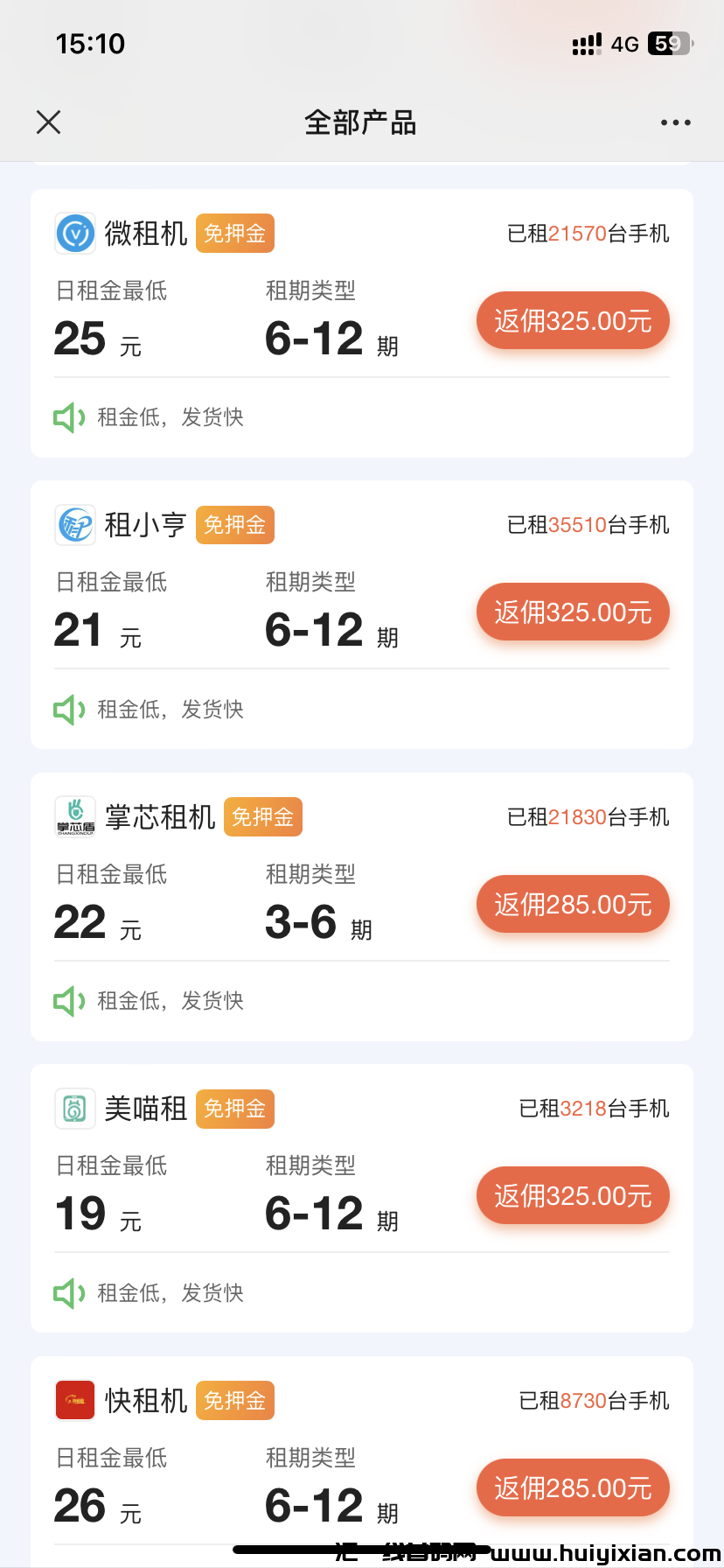This screenshot has height=1568, width=724.
Task: Select the 微租机 app logo
Action: pos(75,234)
